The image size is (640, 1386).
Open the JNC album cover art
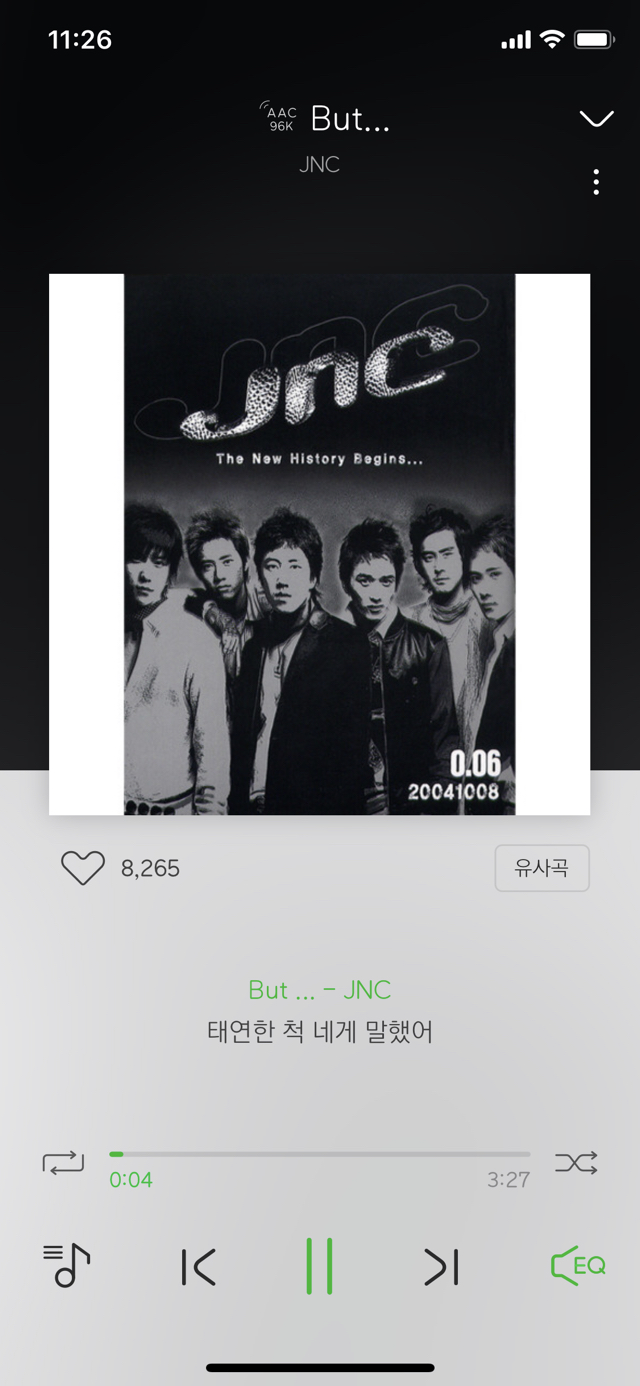pos(319,544)
